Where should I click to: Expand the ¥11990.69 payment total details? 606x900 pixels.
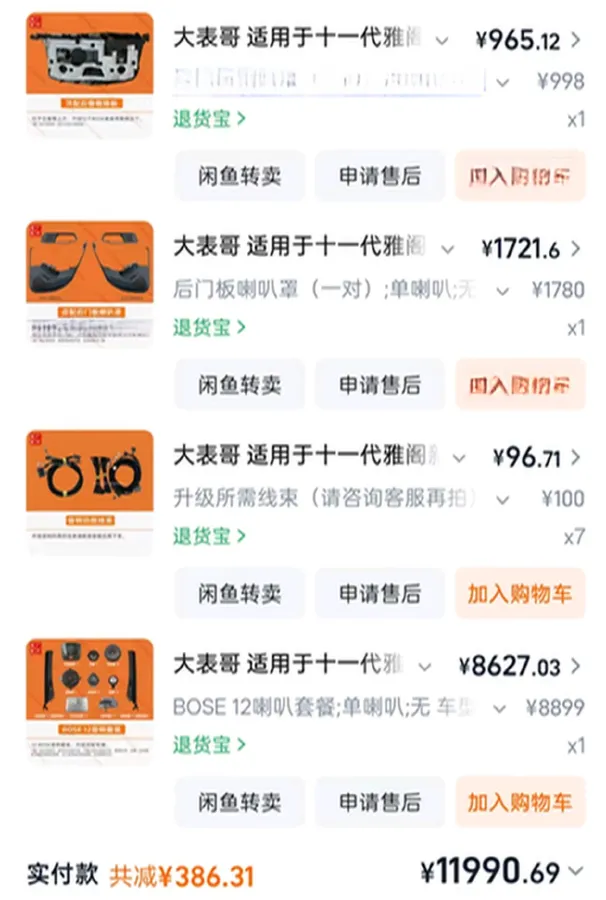tap(574, 872)
